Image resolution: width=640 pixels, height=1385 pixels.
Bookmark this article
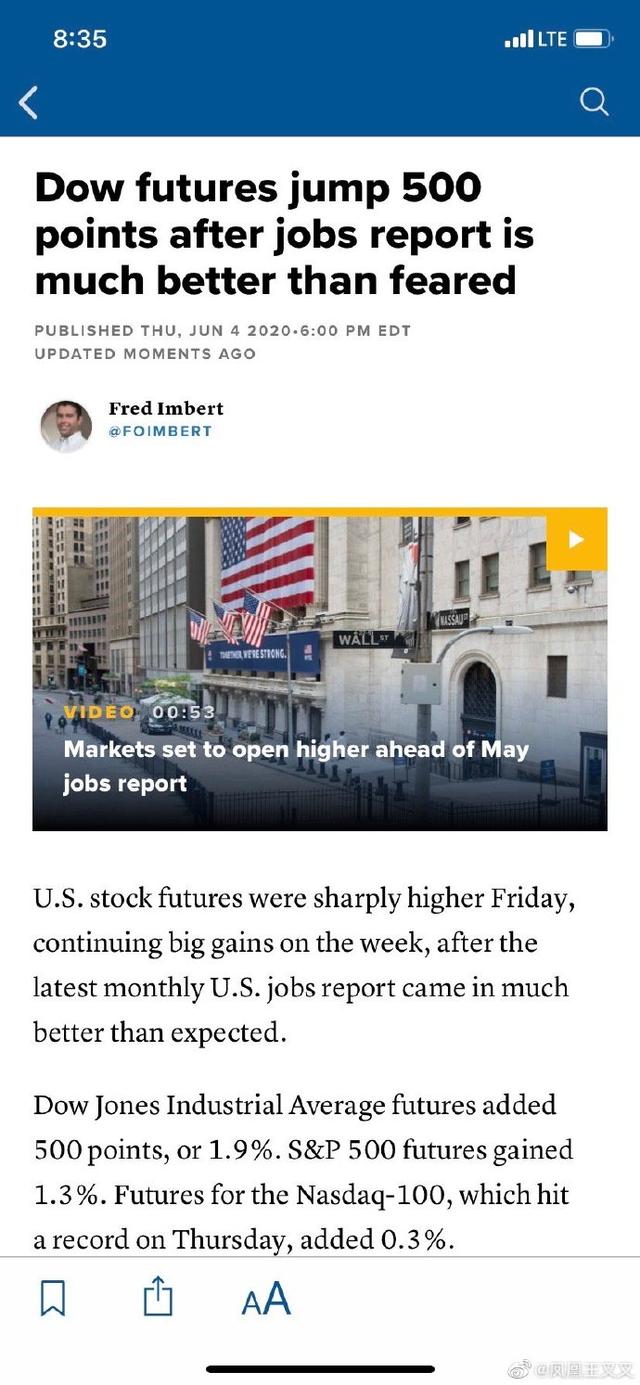pyautogui.click(x=52, y=1298)
